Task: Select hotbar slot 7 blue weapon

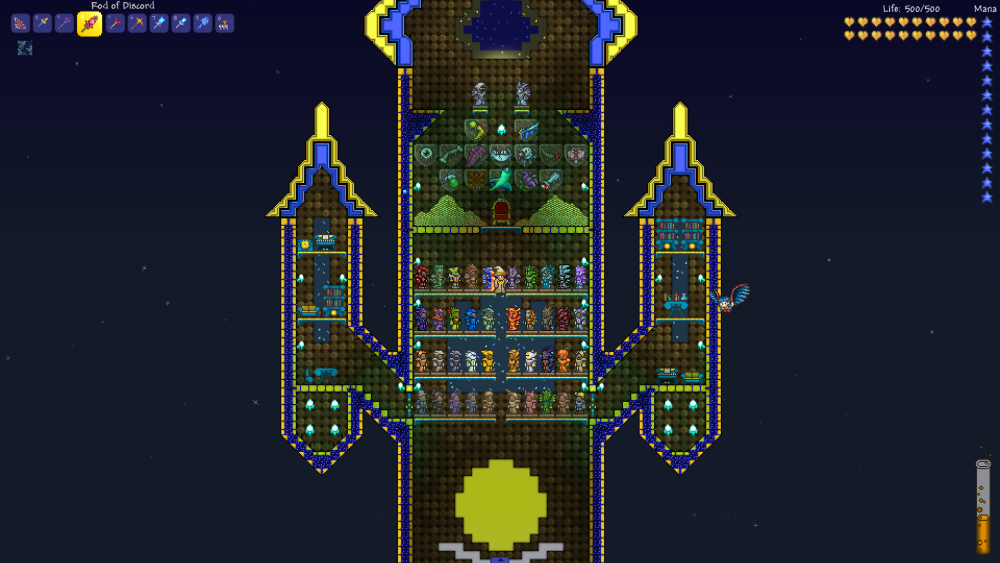Action: [159, 23]
